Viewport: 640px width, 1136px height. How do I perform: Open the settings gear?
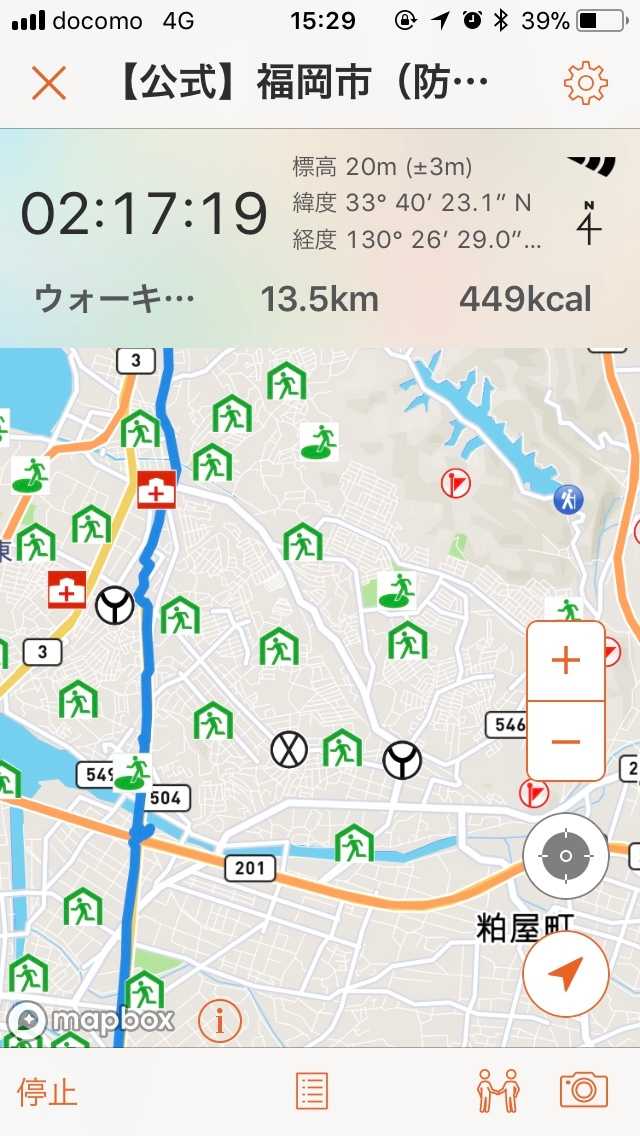[585, 83]
